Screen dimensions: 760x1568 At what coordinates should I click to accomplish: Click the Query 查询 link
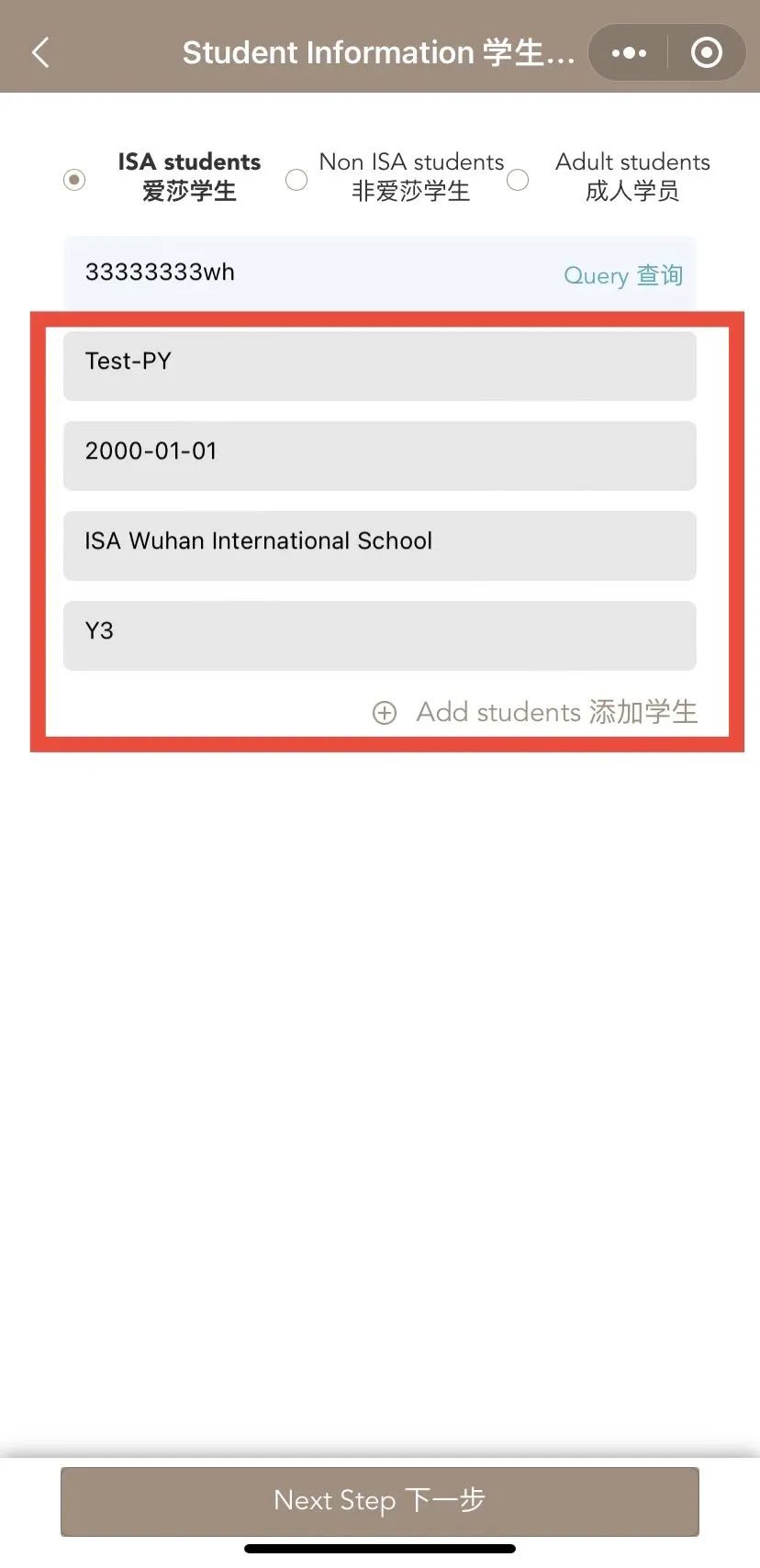click(x=623, y=274)
